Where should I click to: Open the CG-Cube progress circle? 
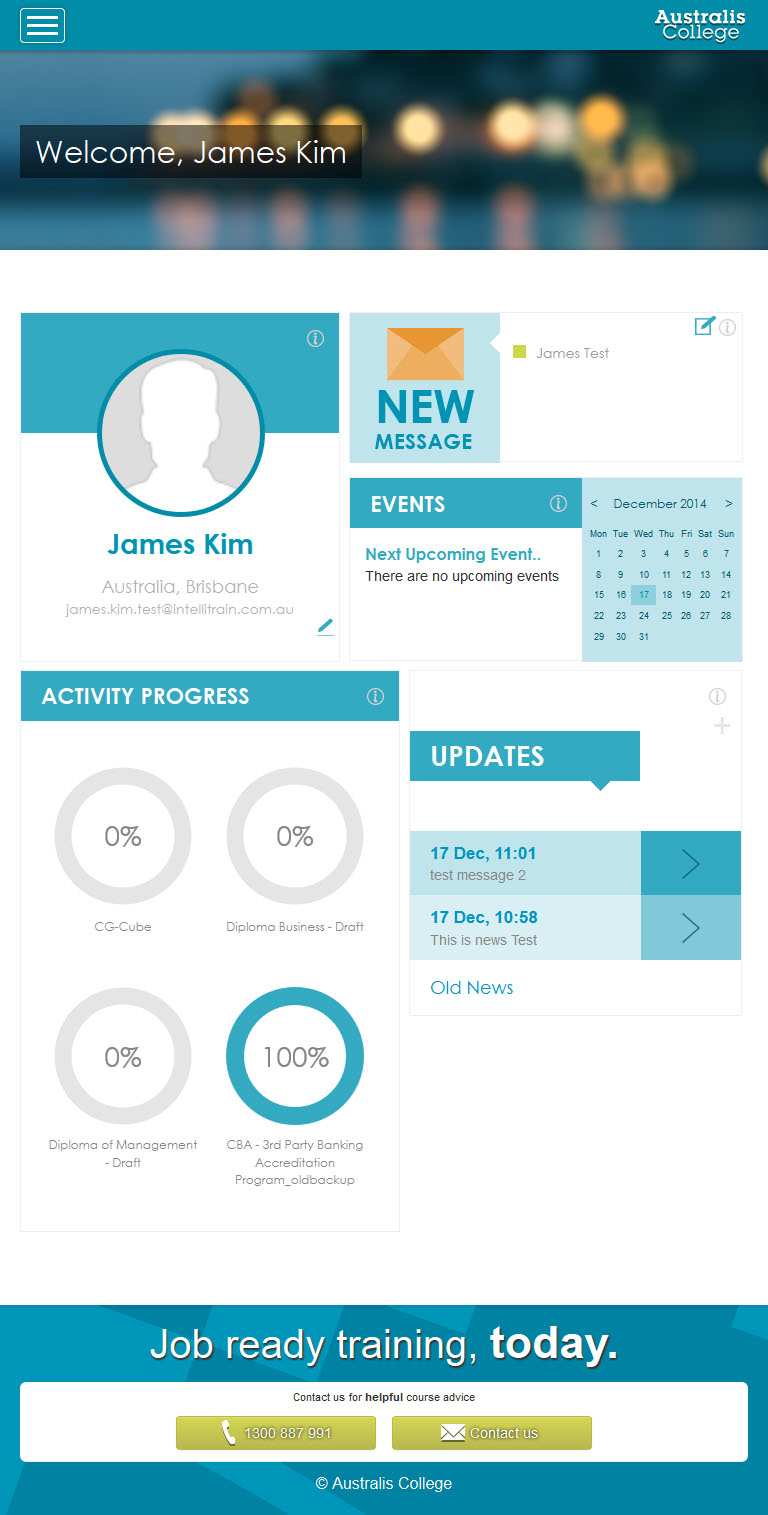123,836
